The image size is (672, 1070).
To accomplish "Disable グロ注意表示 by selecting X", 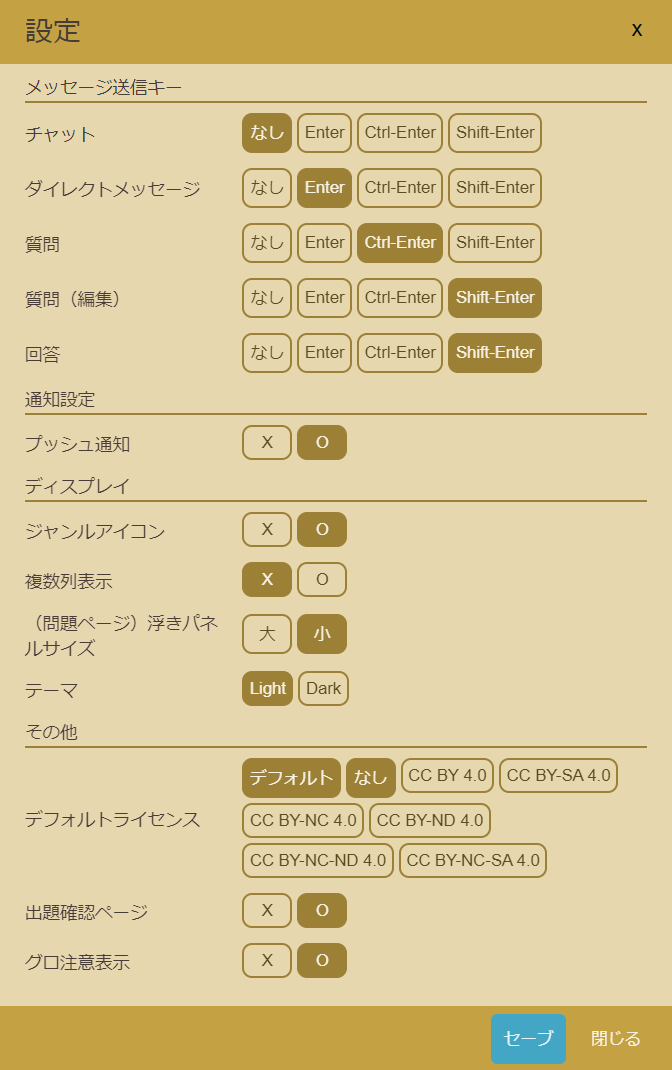I will pos(267,961).
